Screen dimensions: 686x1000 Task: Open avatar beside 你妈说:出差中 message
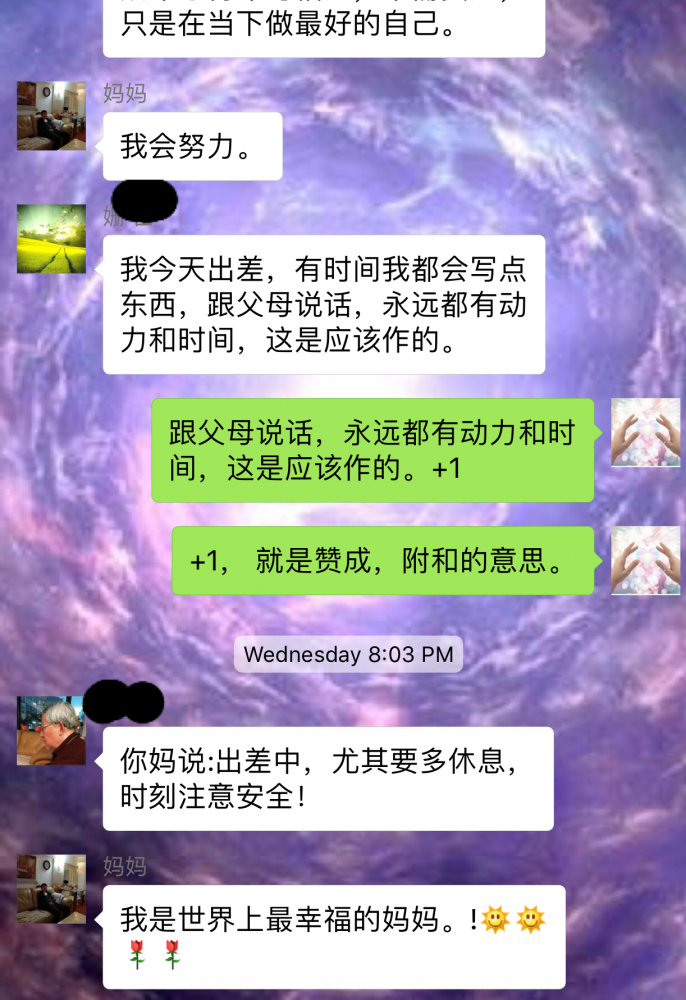tap(51, 730)
